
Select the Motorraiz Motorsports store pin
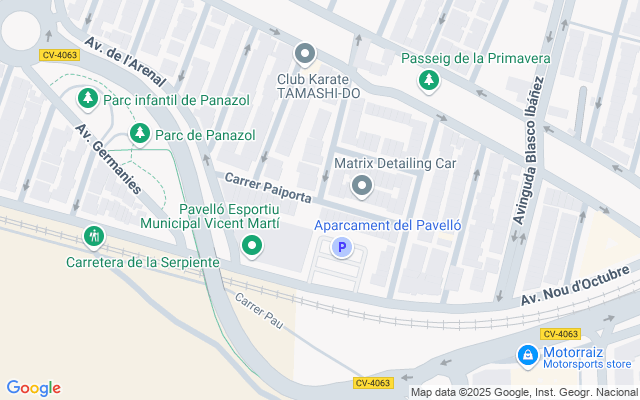click(x=527, y=355)
